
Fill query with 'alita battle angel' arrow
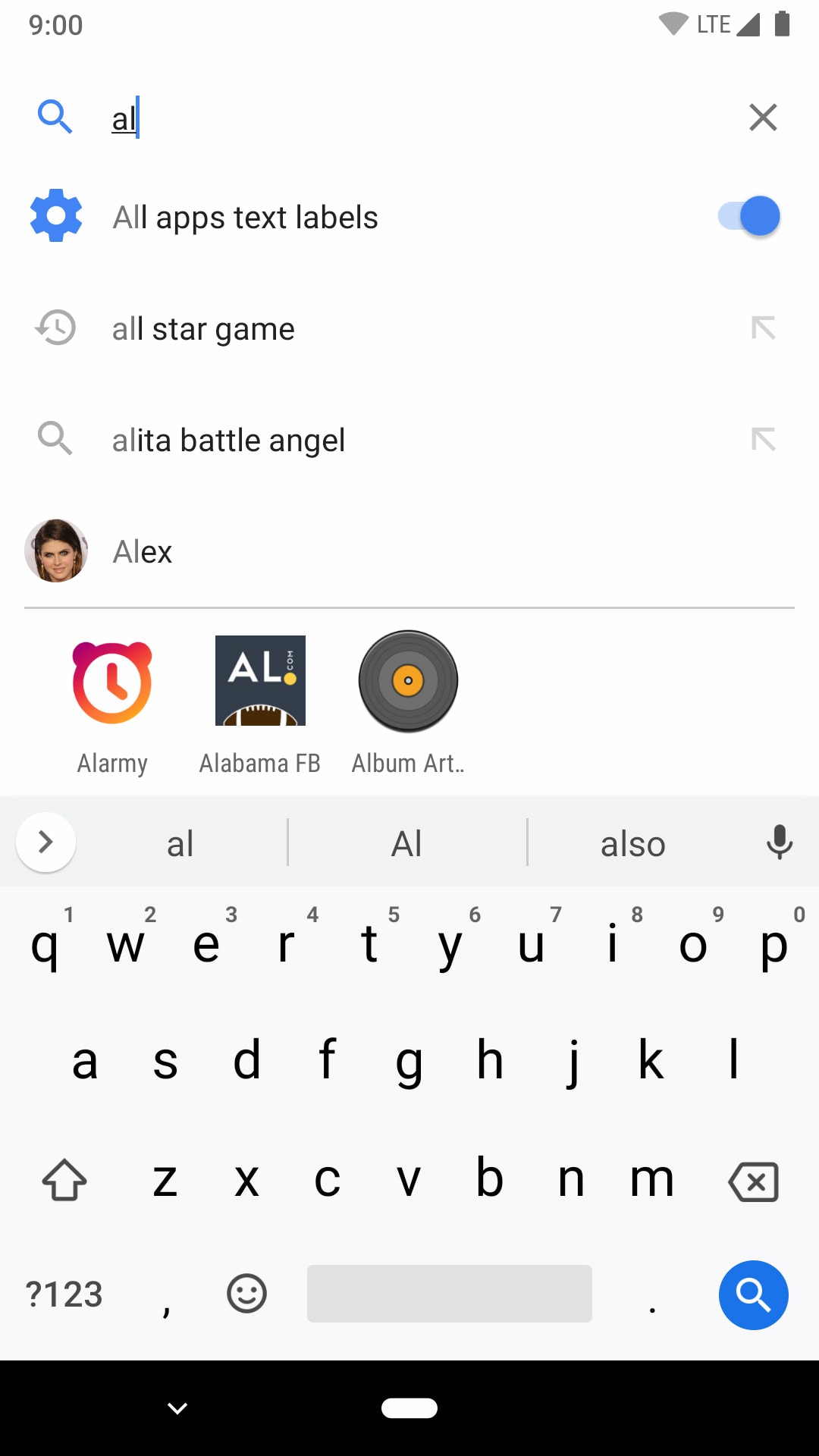click(763, 440)
